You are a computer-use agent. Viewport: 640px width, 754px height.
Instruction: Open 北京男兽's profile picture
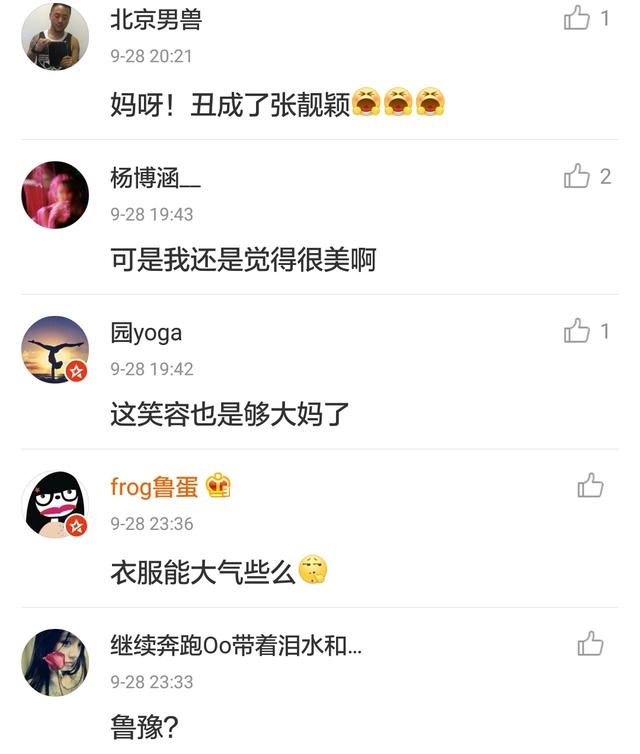pos(55,37)
